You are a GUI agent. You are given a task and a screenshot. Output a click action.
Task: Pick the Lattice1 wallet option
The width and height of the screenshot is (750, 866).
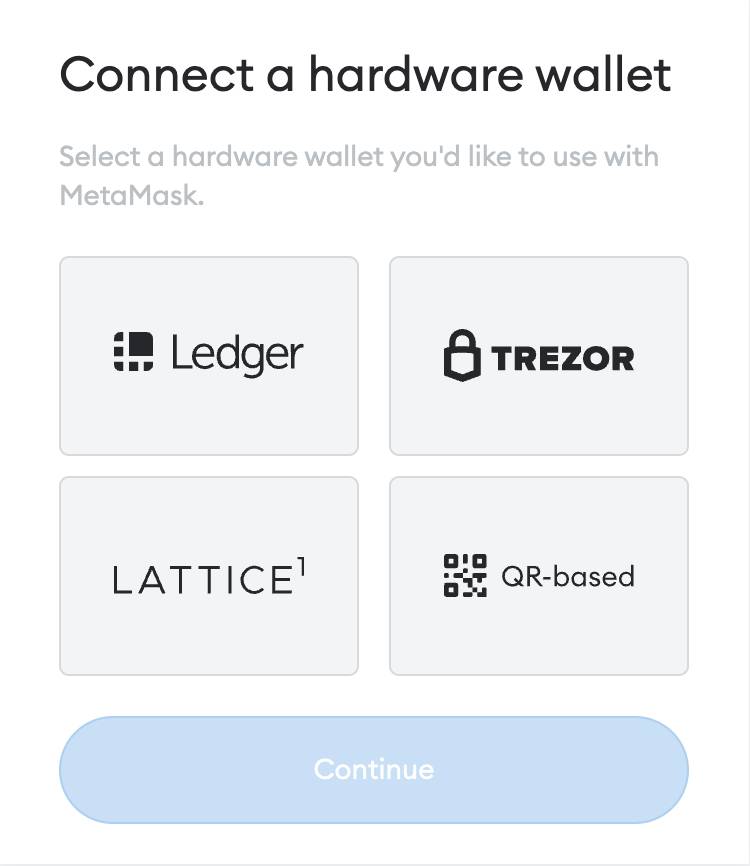pyautogui.click(x=209, y=576)
